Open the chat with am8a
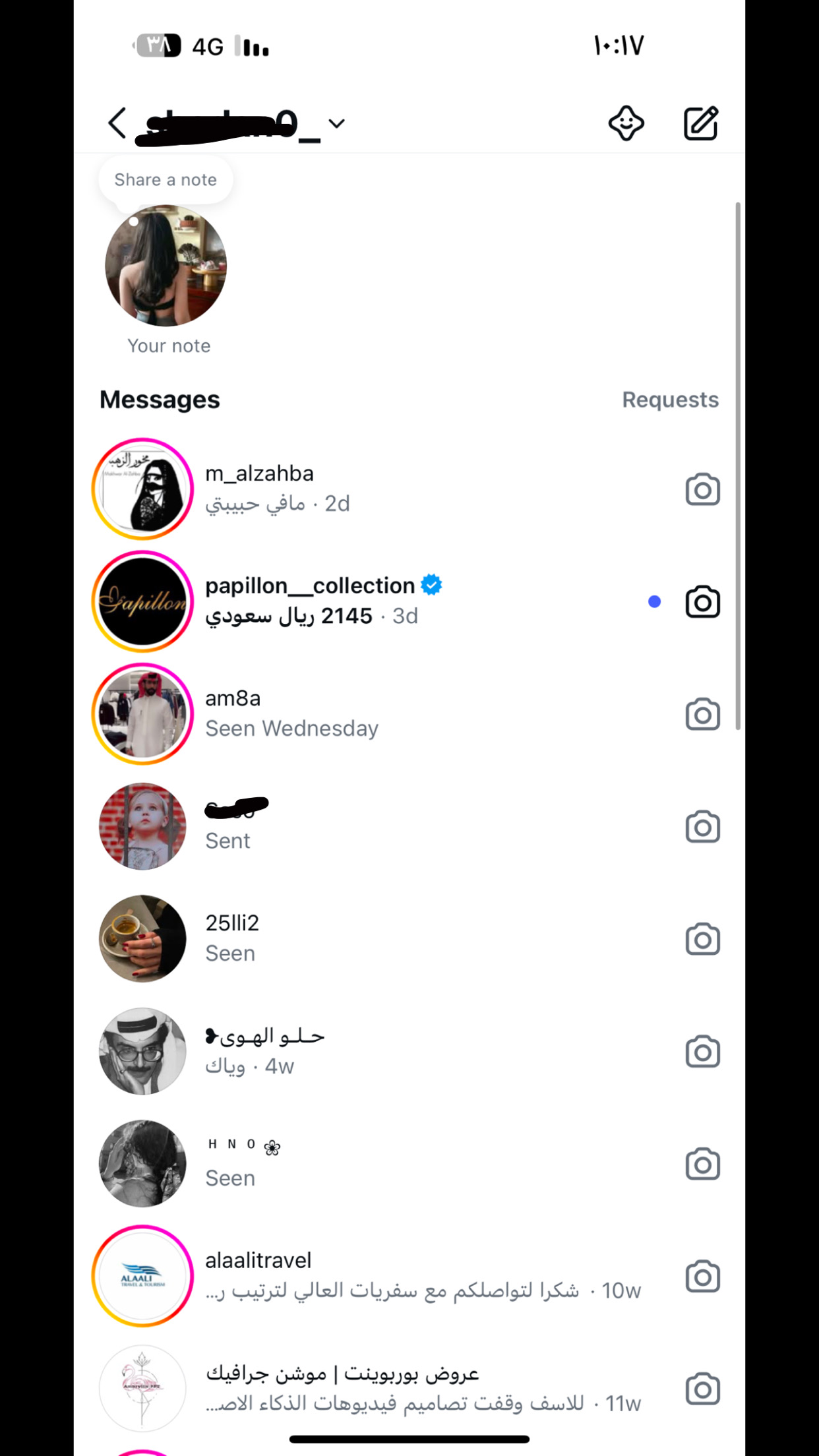Screen dimensions: 819x1456 409,714
